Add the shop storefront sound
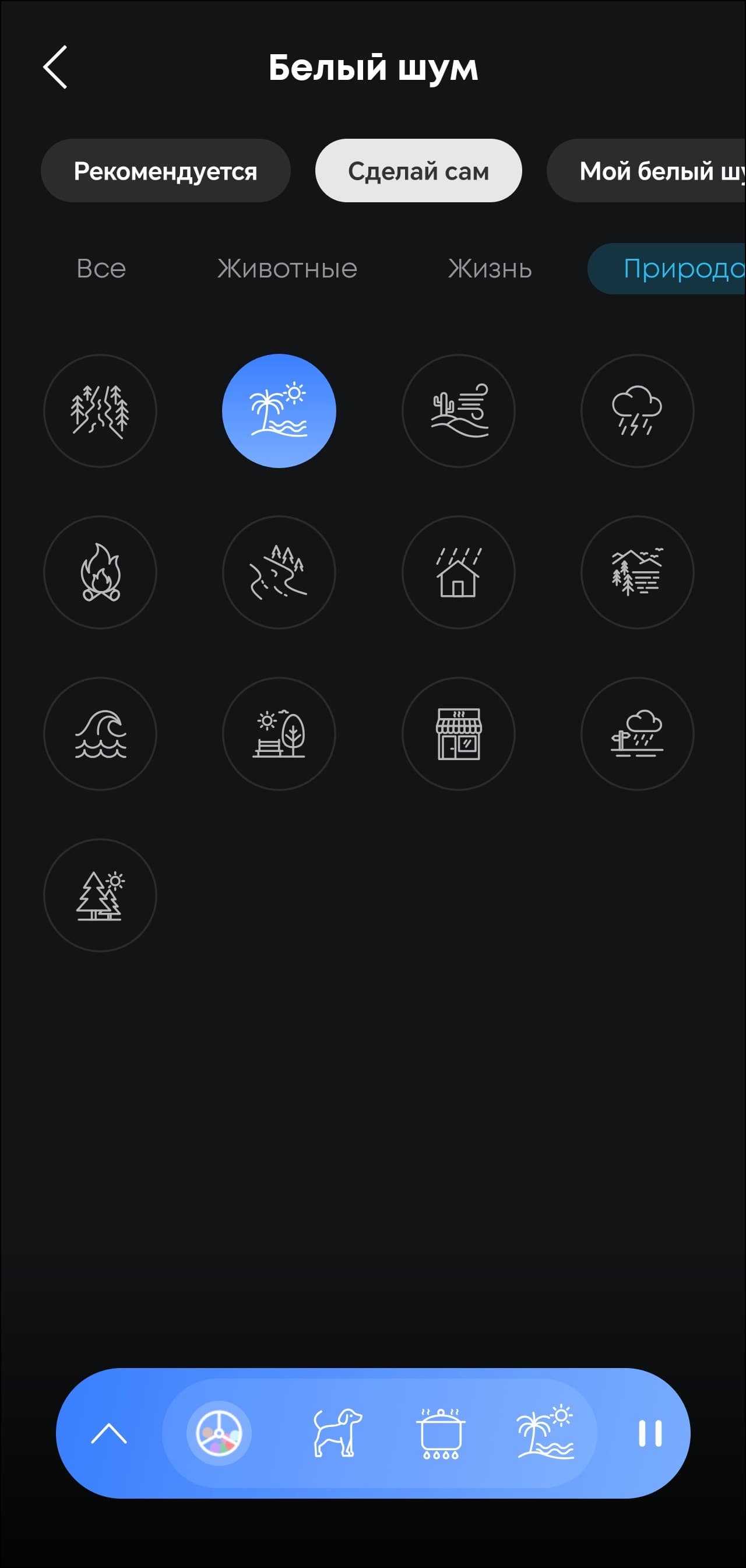 pyautogui.click(x=458, y=733)
